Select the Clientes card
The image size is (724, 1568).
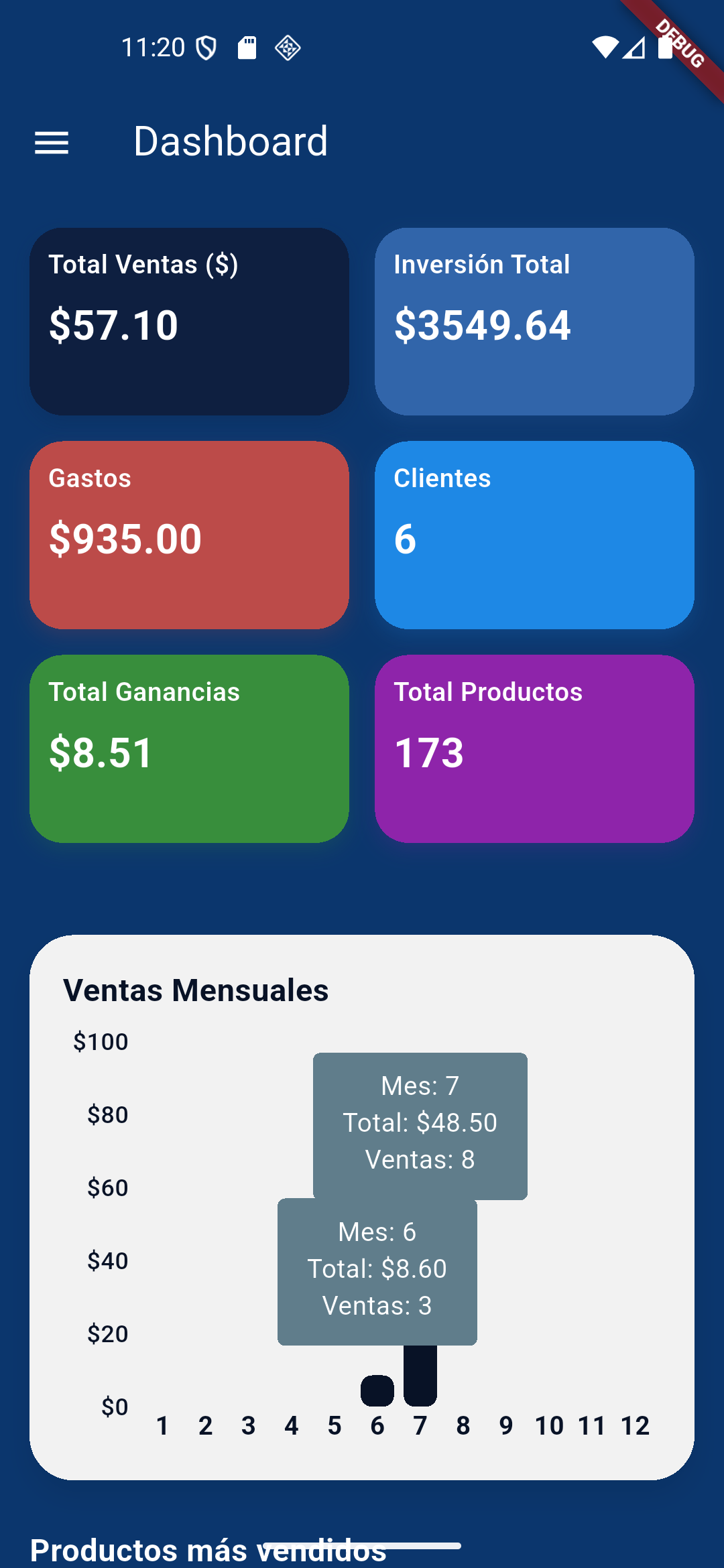click(x=534, y=535)
